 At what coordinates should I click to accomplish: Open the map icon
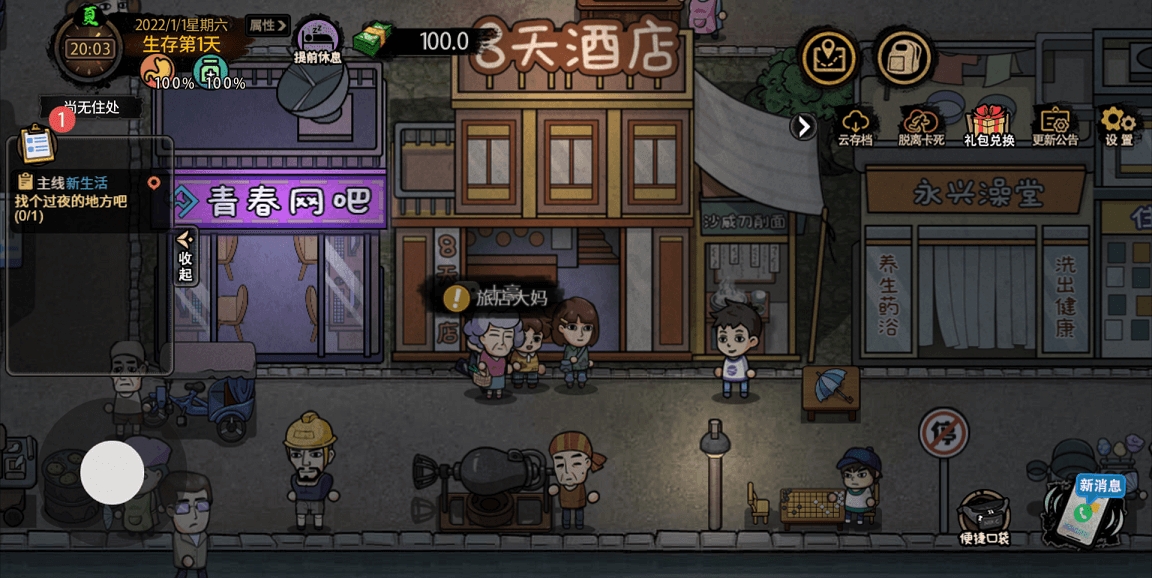point(830,58)
